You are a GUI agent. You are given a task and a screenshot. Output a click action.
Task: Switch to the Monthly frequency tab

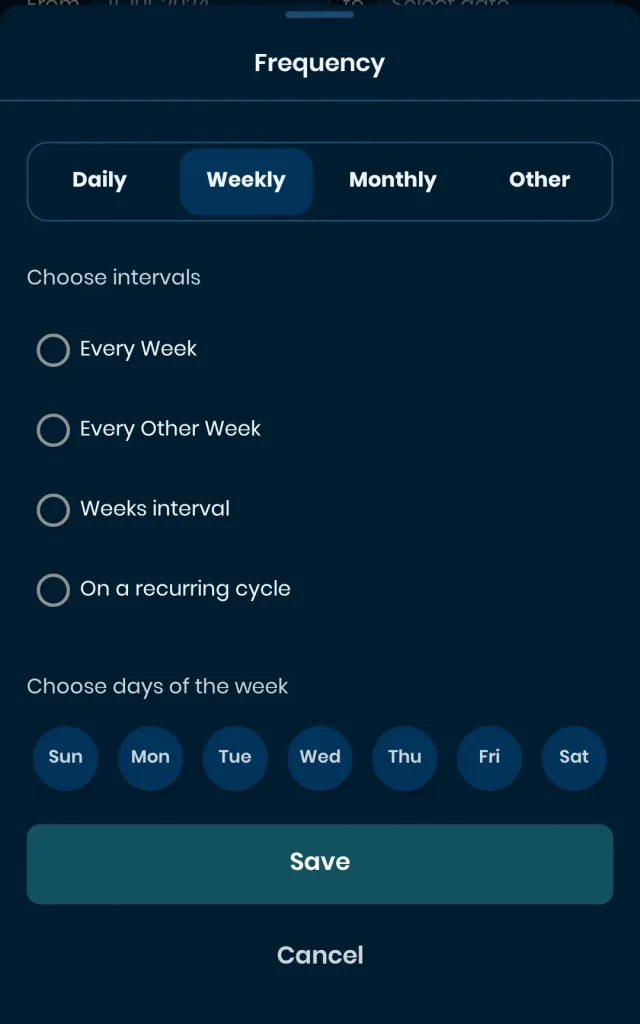(x=392, y=181)
